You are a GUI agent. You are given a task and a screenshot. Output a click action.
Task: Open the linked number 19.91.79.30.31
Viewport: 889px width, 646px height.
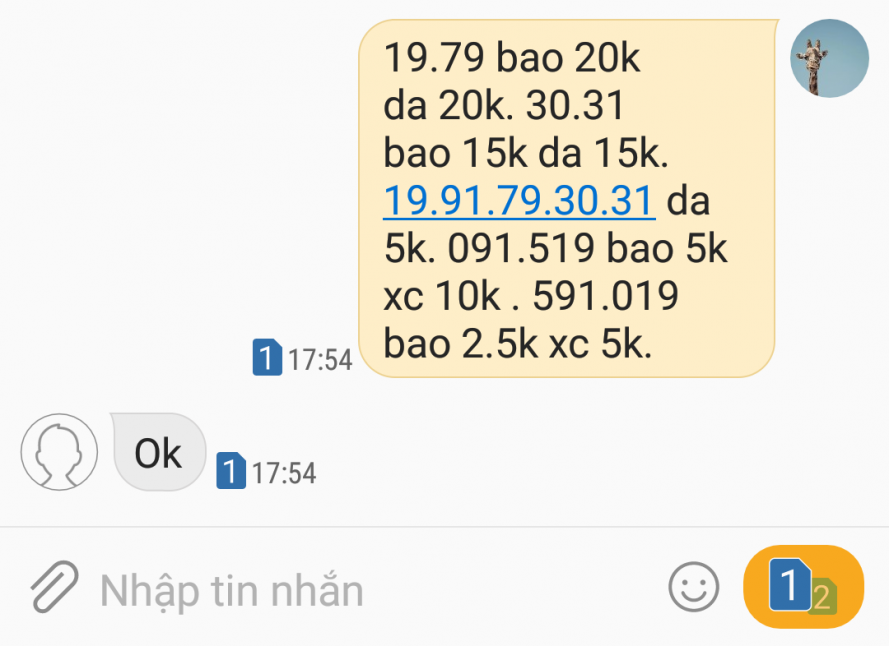pos(519,201)
